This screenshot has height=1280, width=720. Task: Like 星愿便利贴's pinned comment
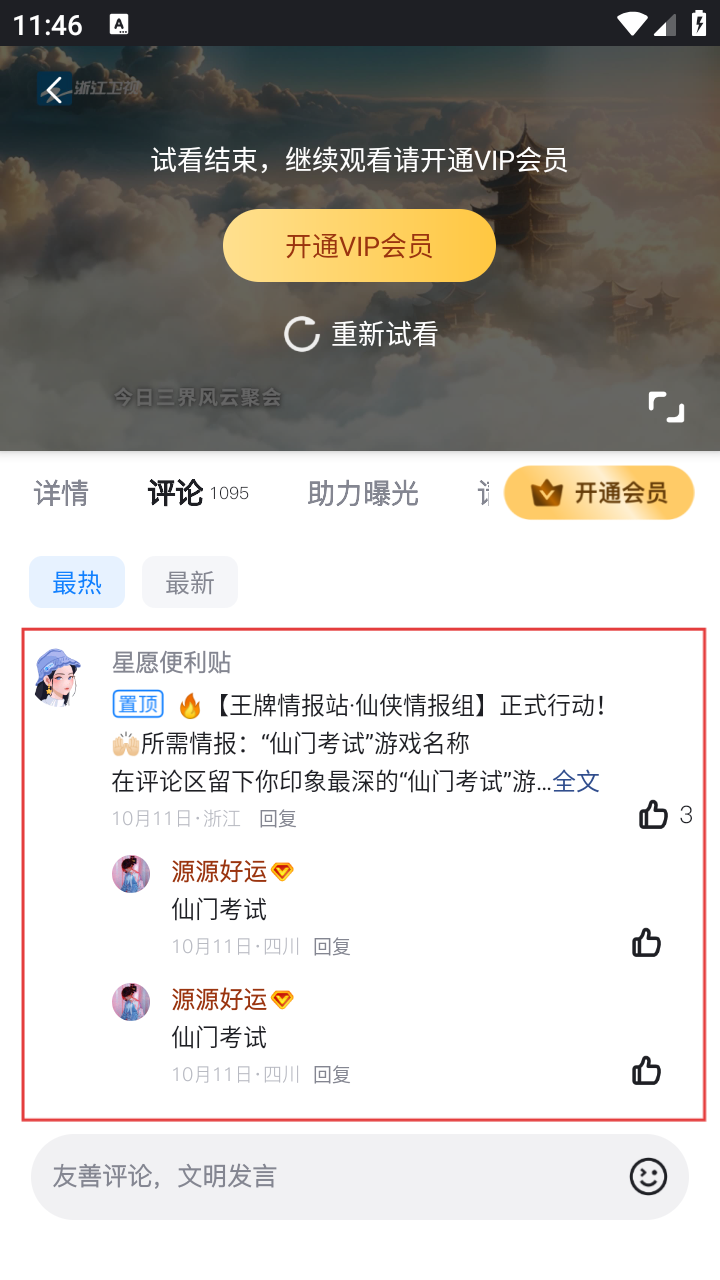pos(654,815)
